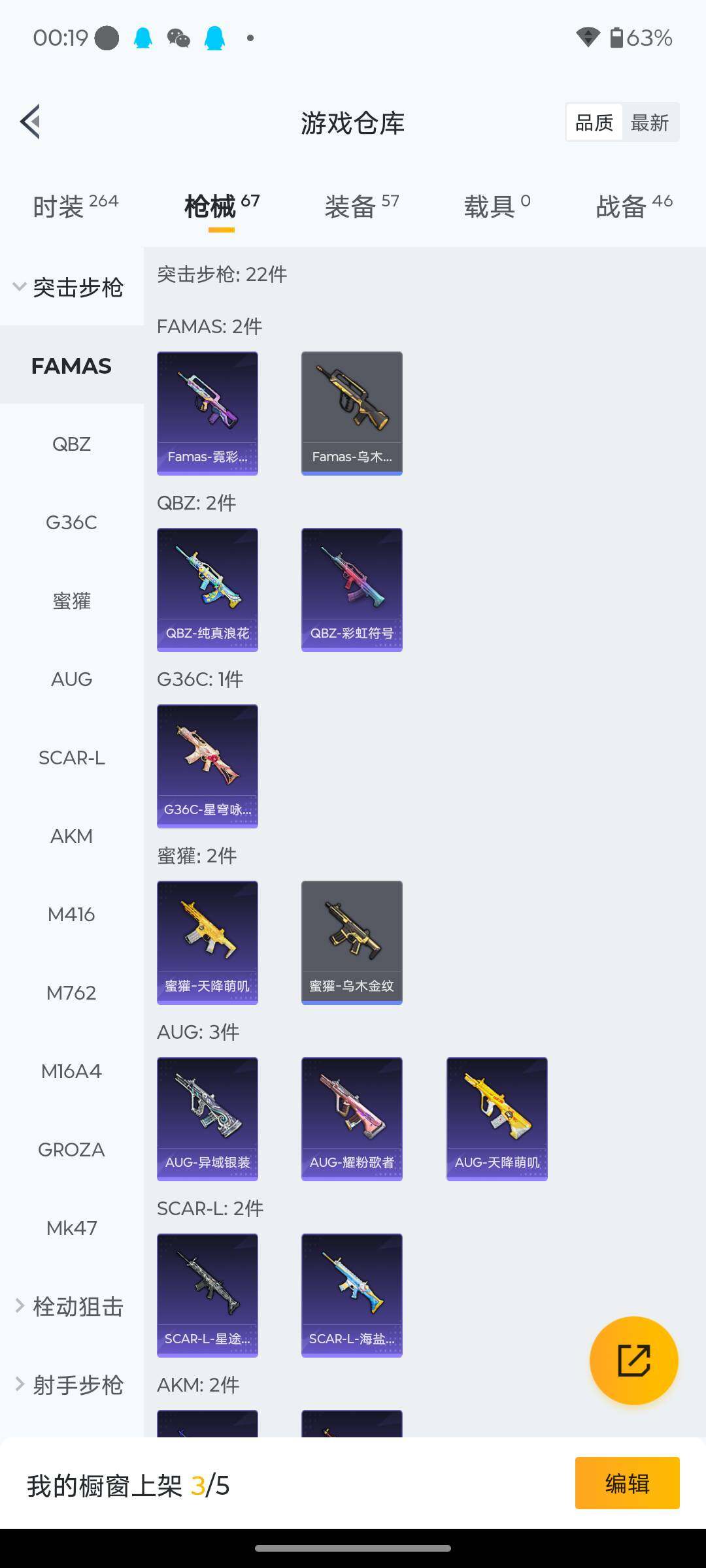Open the 蜜獾-乌木金纹 skin
The width and height of the screenshot is (706, 1568).
[x=352, y=942]
